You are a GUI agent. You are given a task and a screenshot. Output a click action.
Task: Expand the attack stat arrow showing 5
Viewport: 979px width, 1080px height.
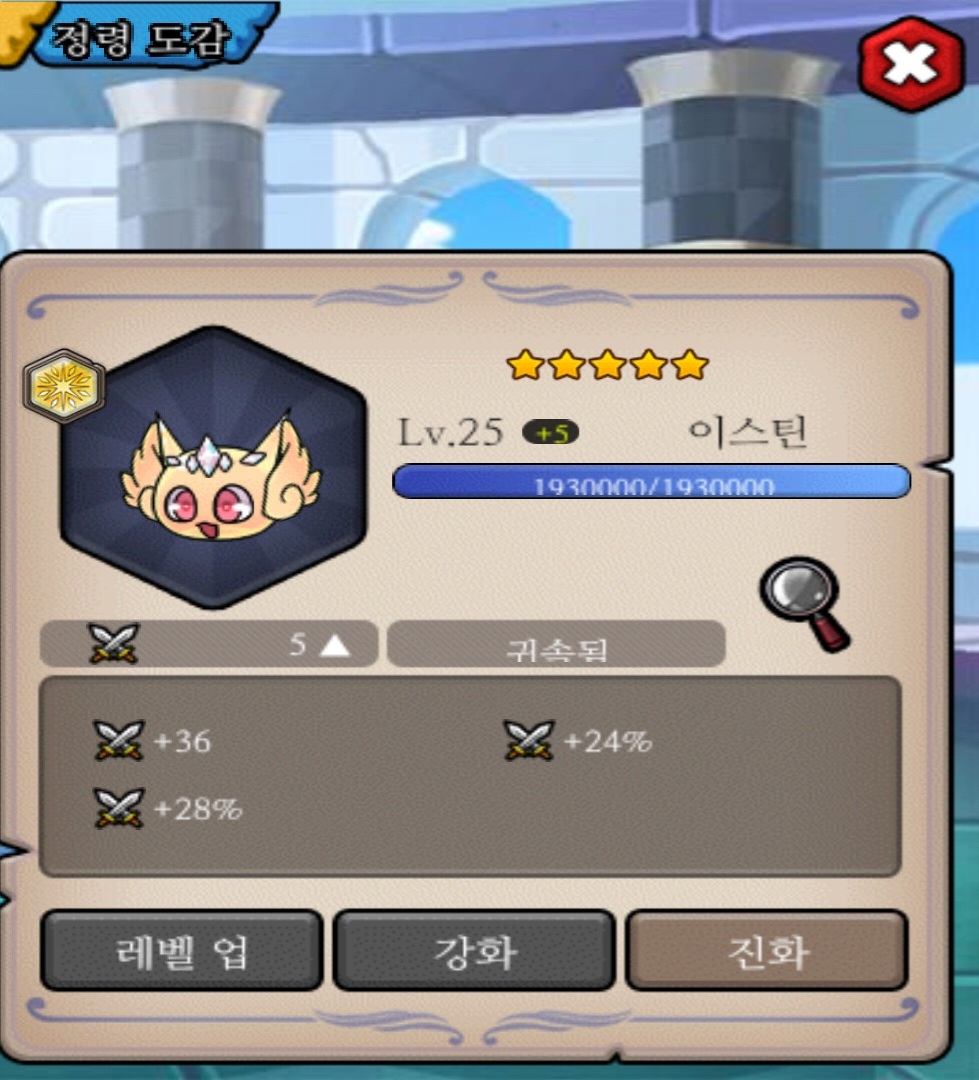coord(334,645)
